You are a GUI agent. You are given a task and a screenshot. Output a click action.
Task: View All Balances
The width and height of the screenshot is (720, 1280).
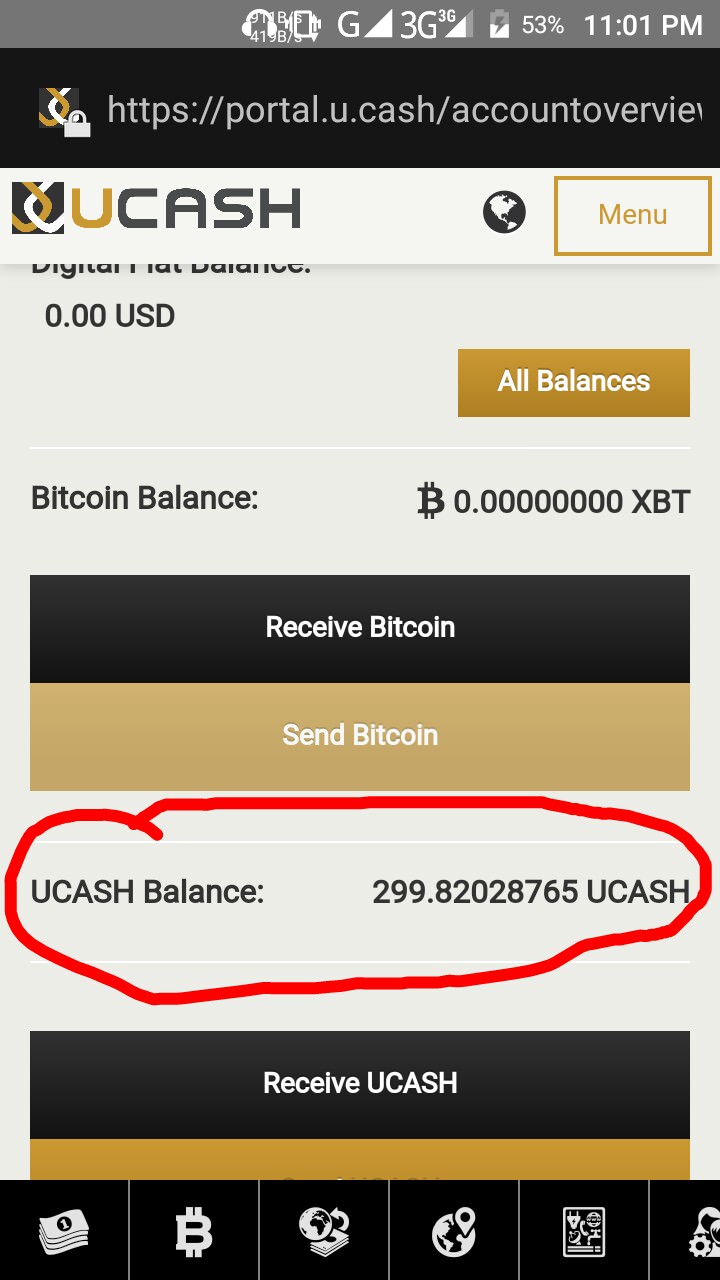[574, 382]
